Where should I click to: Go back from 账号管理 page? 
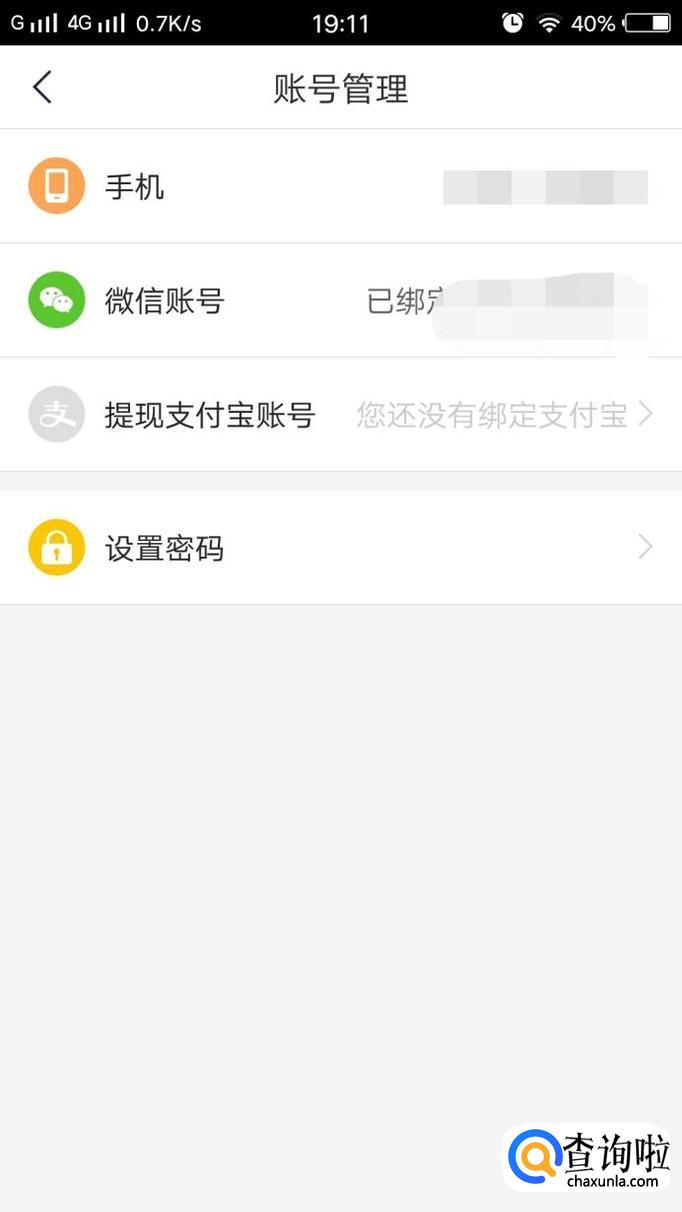tap(42, 88)
